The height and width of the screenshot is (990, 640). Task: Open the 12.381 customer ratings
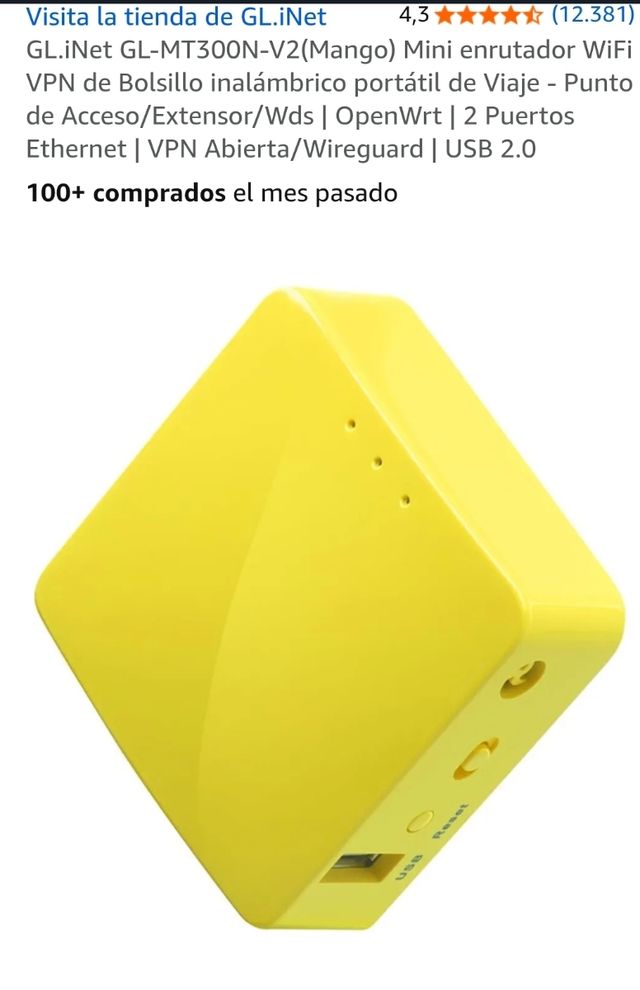coord(591,15)
